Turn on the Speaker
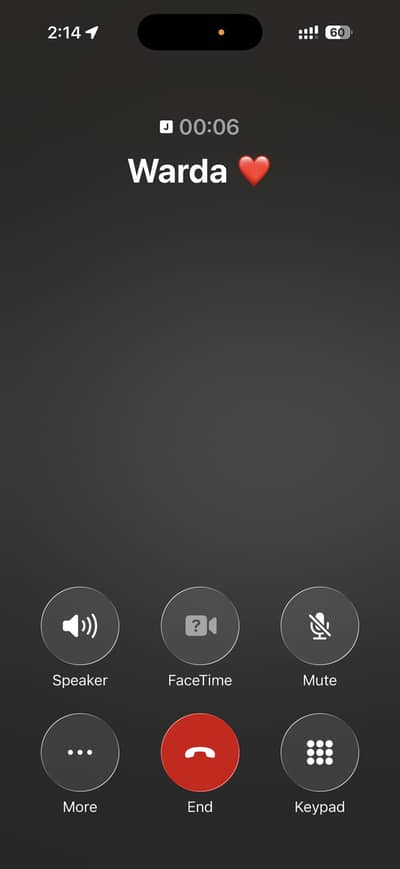400x869 pixels. pos(80,626)
